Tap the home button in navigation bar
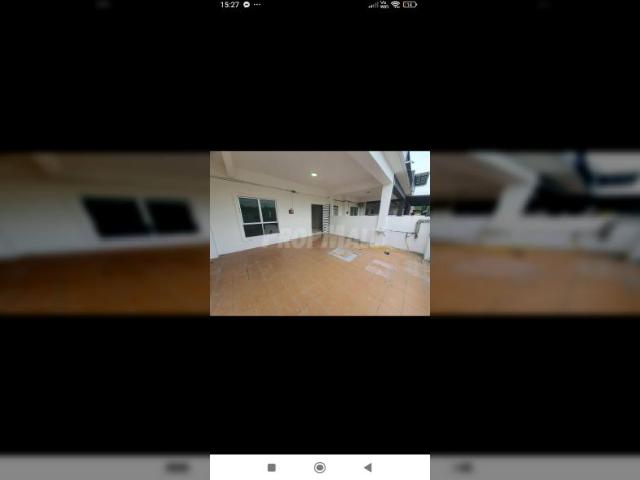Image resolution: width=640 pixels, height=480 pixels. 320,467
